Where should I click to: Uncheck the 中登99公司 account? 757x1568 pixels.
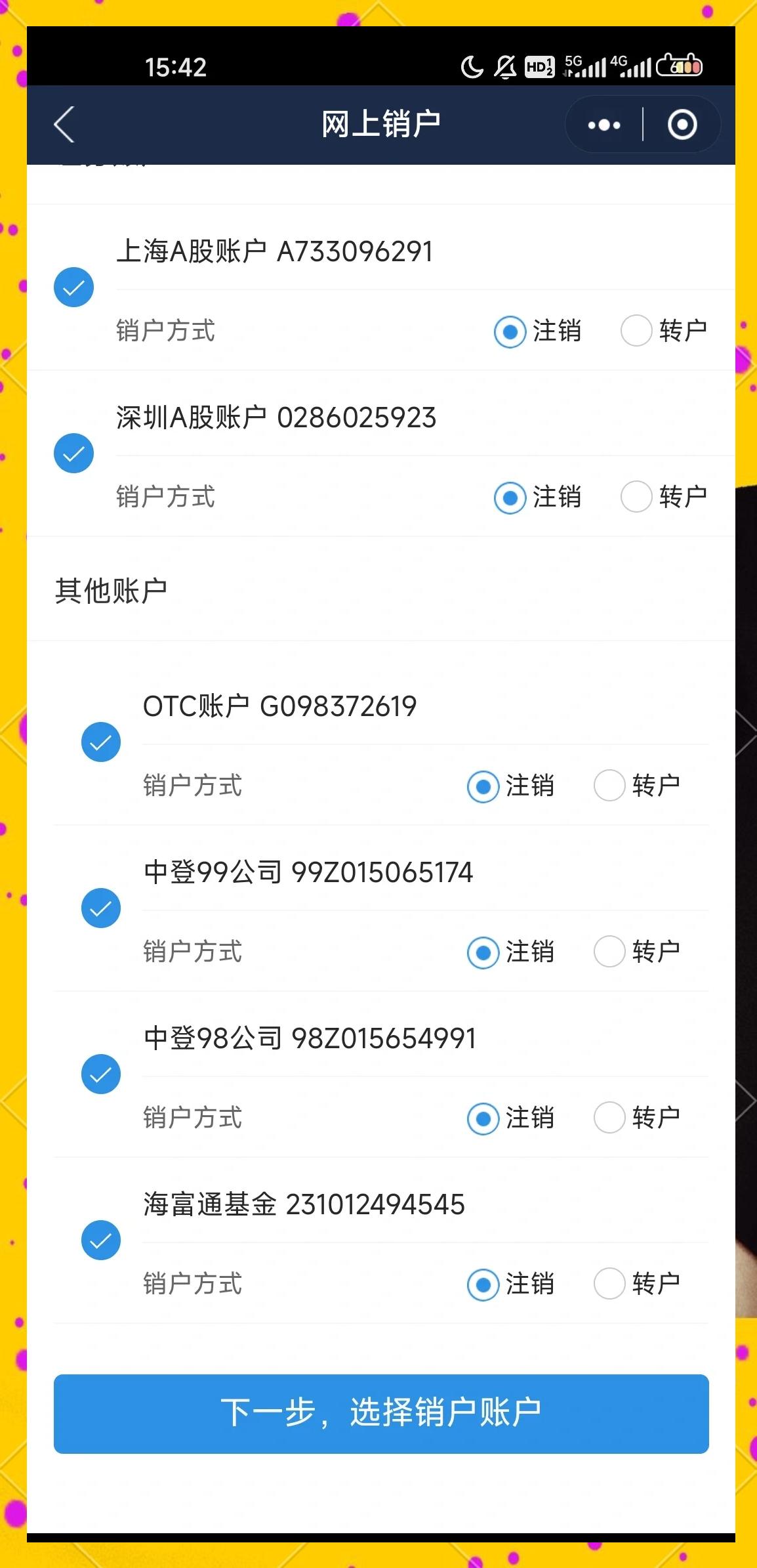(x=101, y=908)
